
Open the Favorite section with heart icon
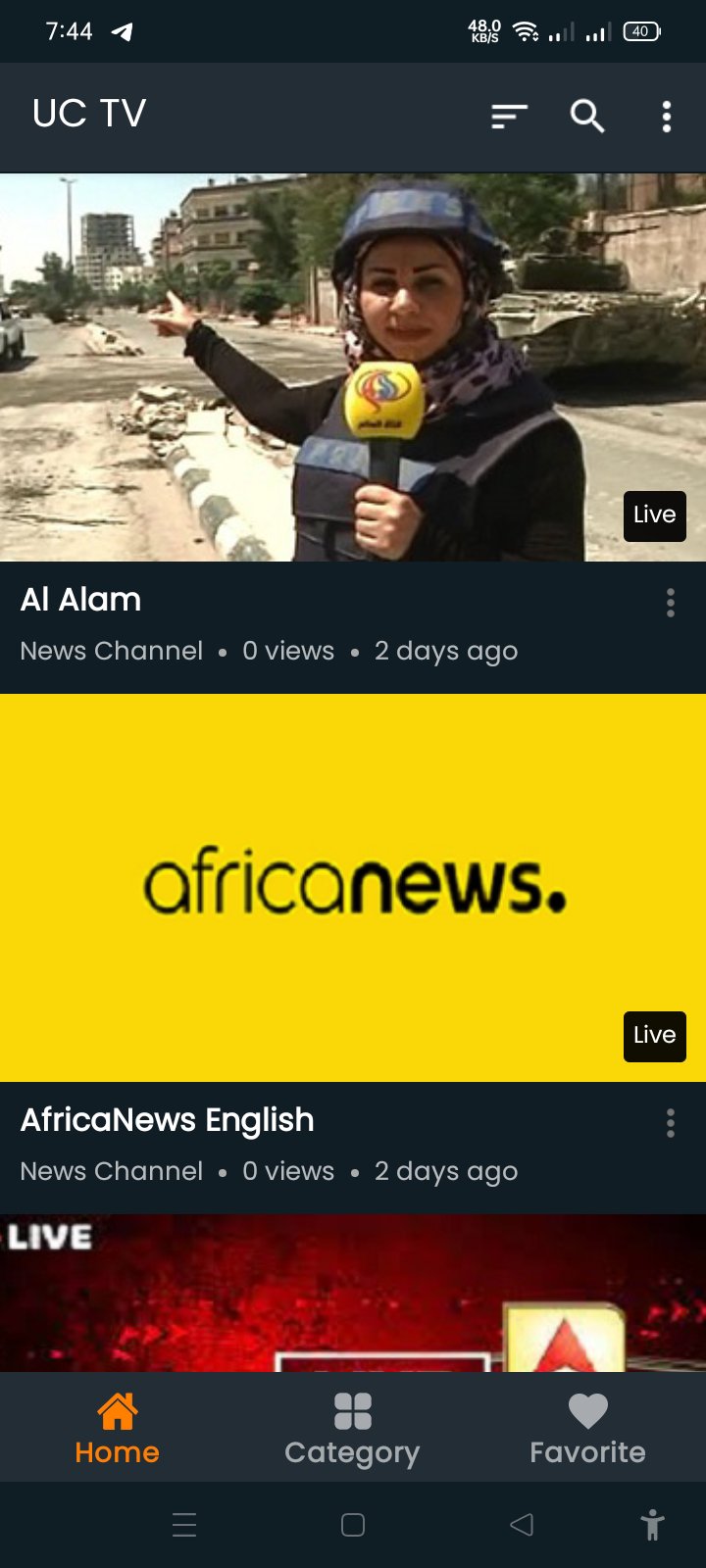click(586, 1426)
